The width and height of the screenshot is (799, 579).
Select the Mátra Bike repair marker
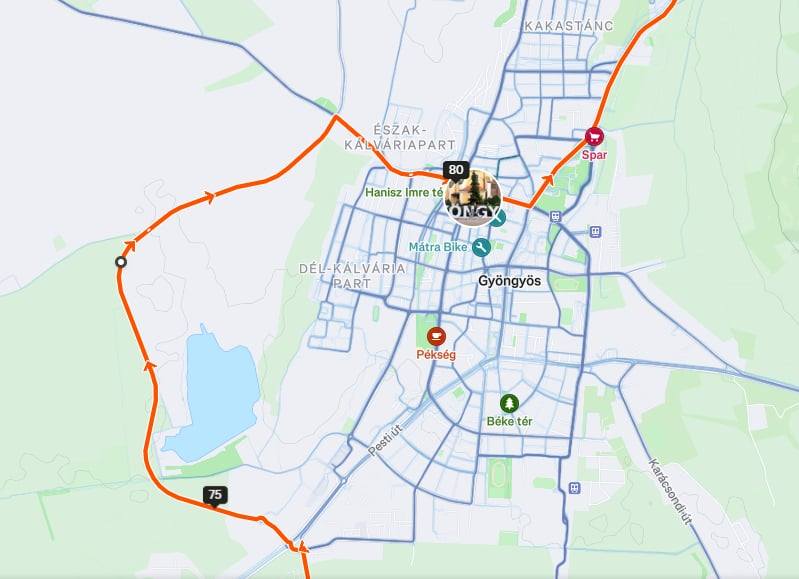click(x=482, y=247)
